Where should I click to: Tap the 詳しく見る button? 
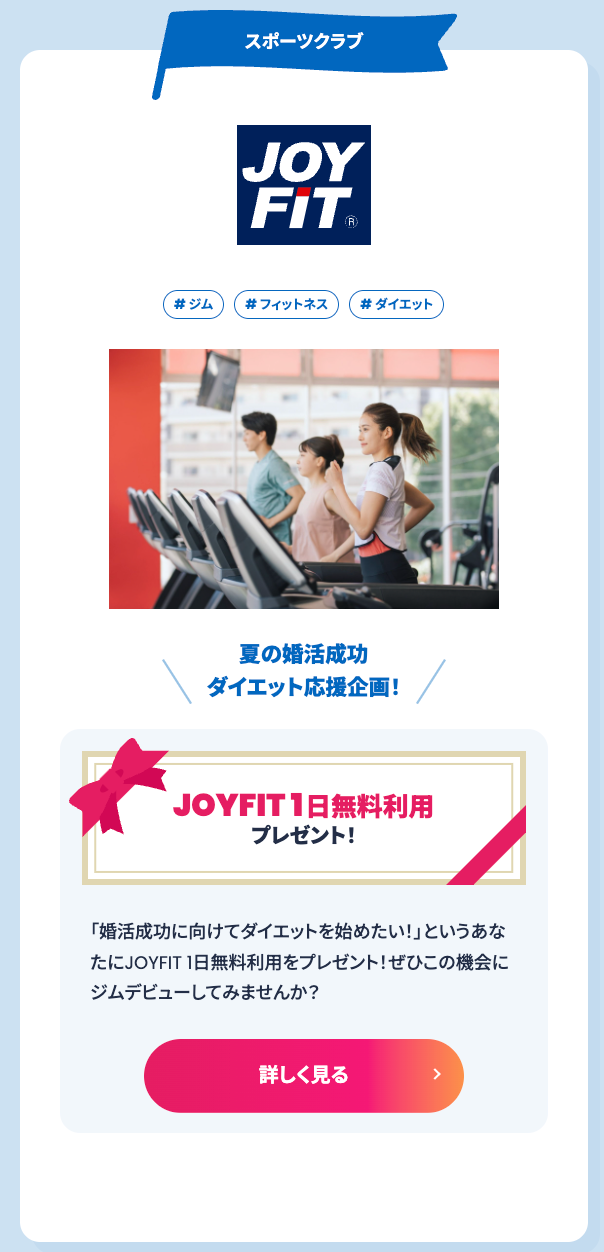click(x=304, y=1076)
